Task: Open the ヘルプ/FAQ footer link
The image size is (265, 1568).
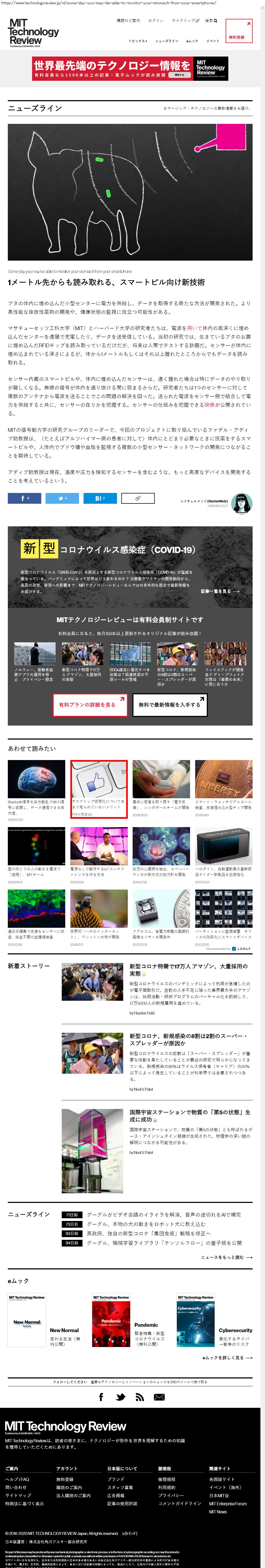Action: [17, 1479]
